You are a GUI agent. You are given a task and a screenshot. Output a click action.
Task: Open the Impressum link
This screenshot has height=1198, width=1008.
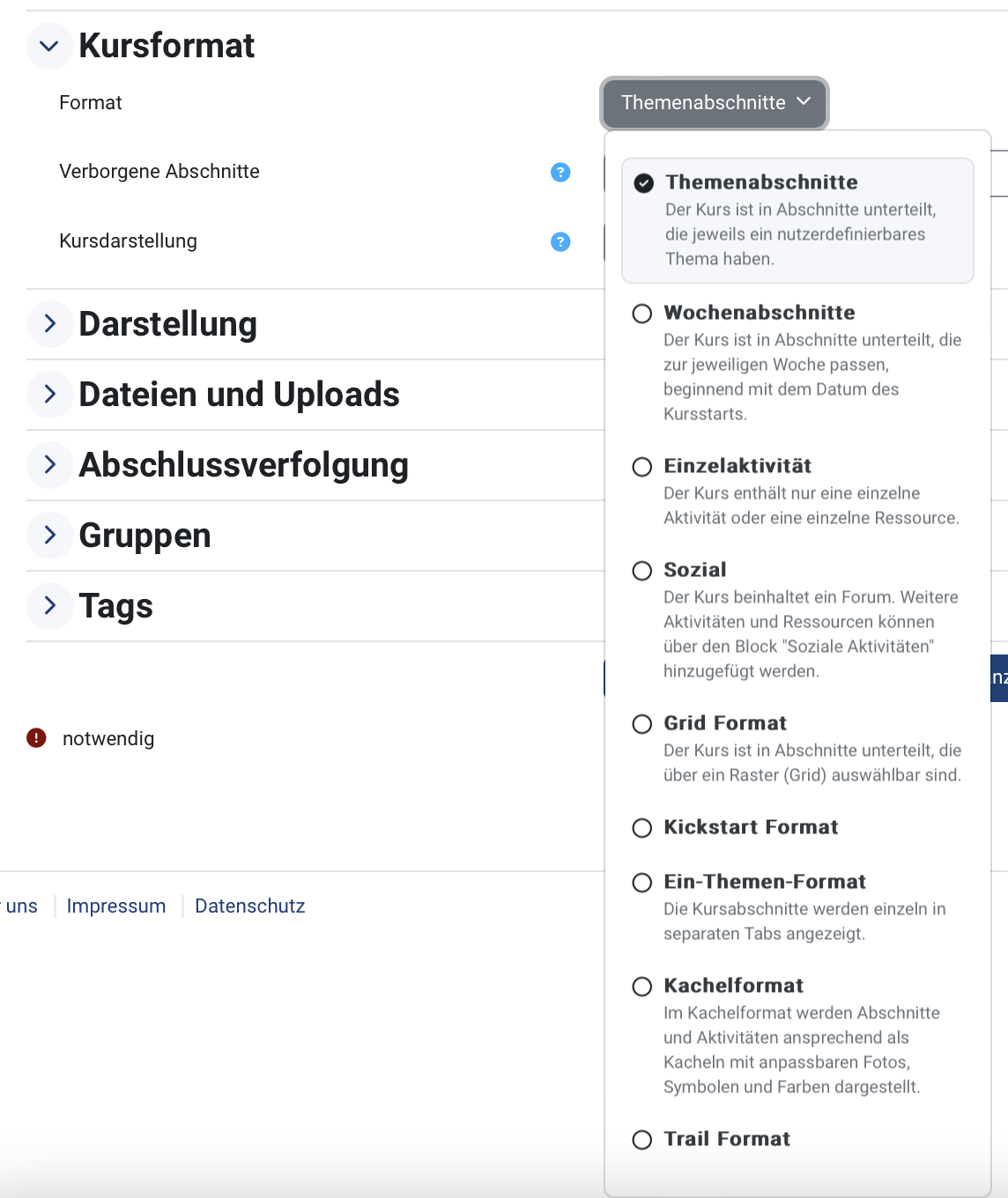tap(116, 906)
